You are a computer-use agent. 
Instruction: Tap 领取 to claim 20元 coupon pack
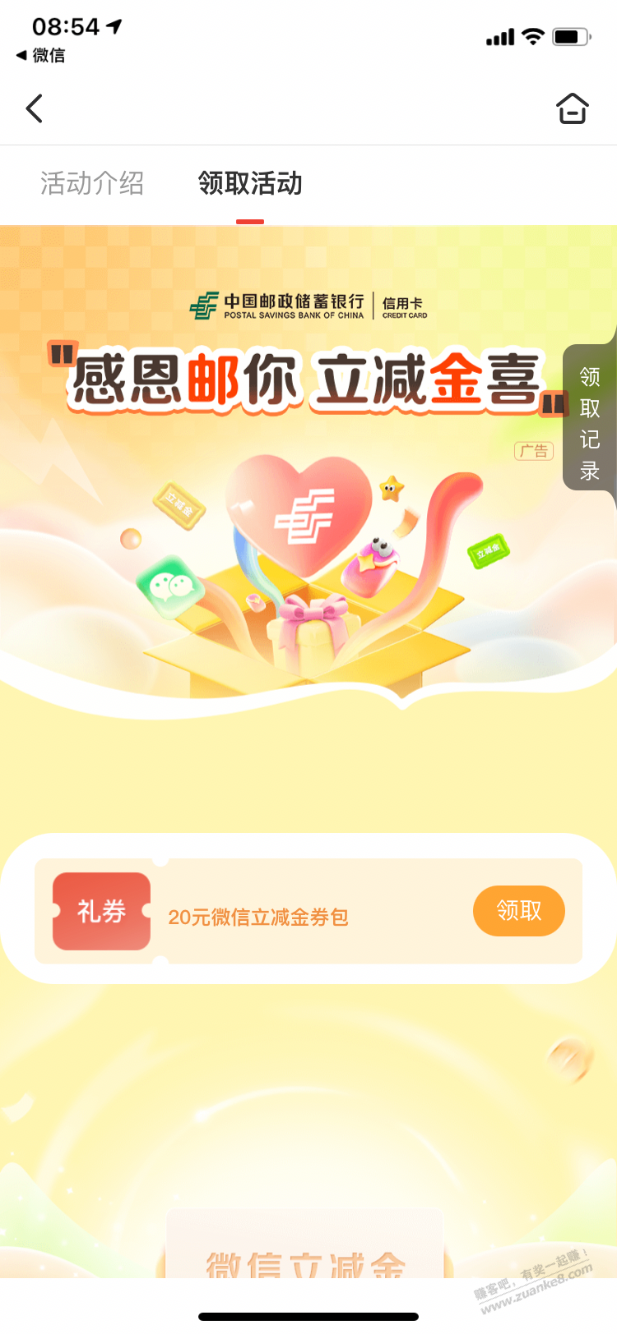coord(518,911)
